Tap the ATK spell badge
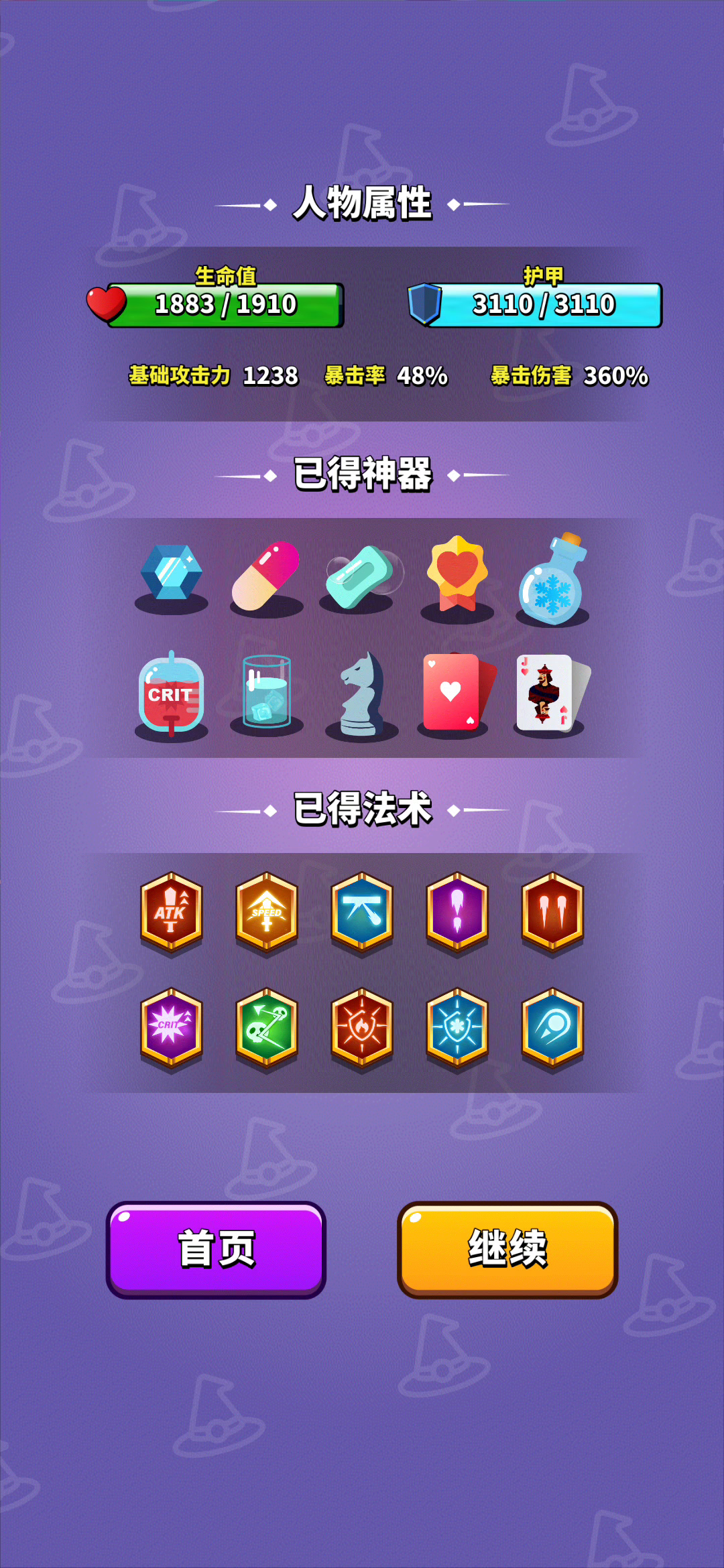Viewport: 724px width, 1568px height. click(x=172, y=912)
